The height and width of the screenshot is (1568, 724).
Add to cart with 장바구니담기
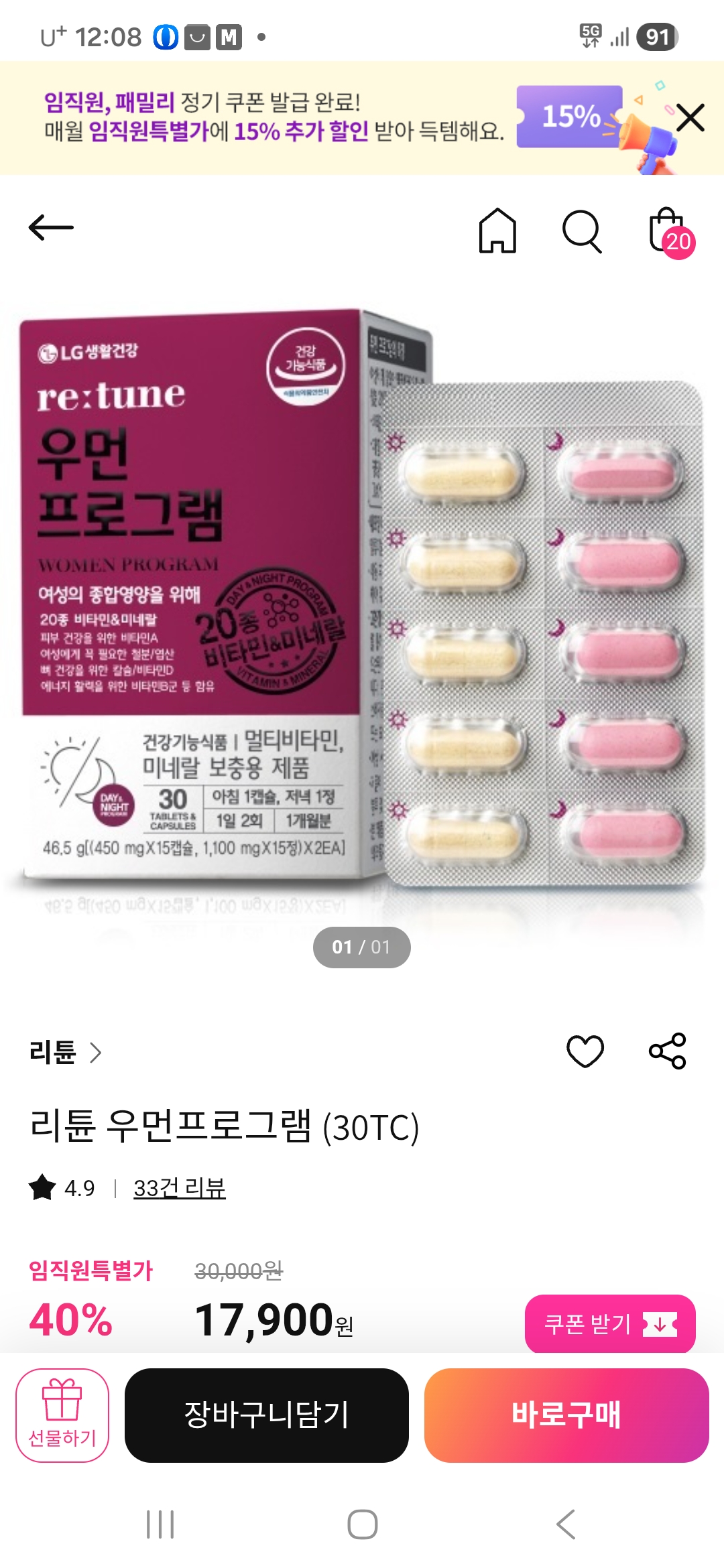[x=267, y=1415]
